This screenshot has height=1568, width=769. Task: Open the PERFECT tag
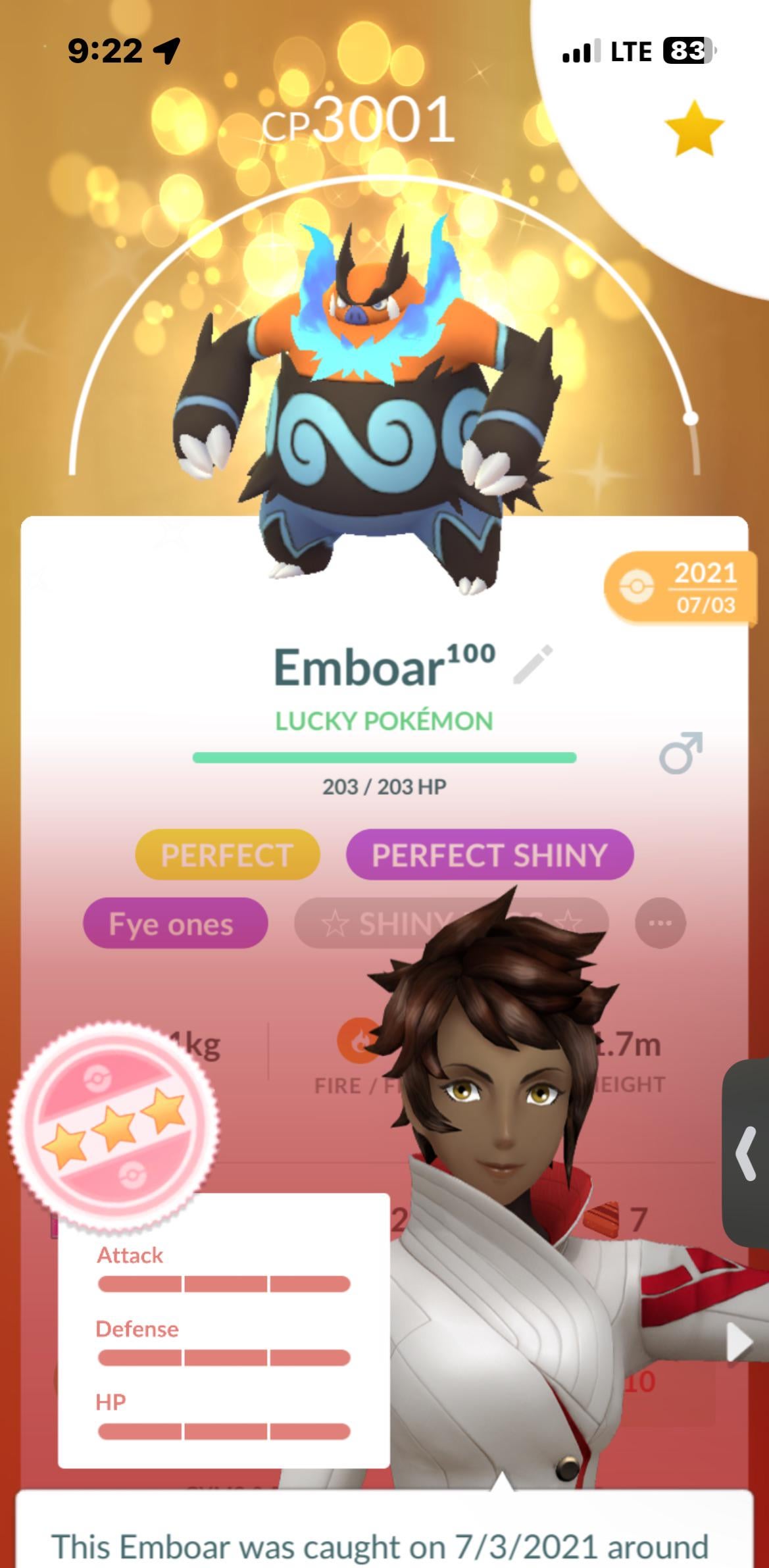pos(228,855)
